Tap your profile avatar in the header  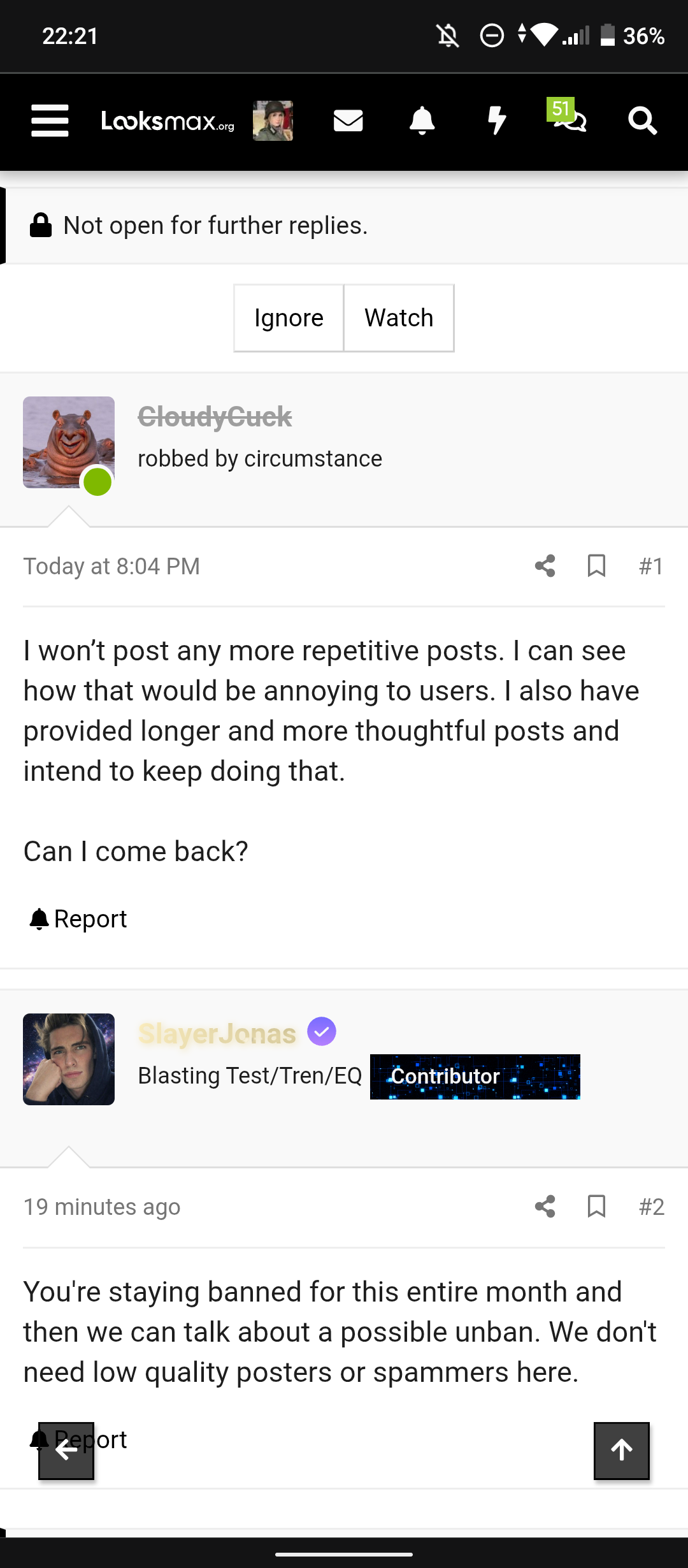click(273, 121)
